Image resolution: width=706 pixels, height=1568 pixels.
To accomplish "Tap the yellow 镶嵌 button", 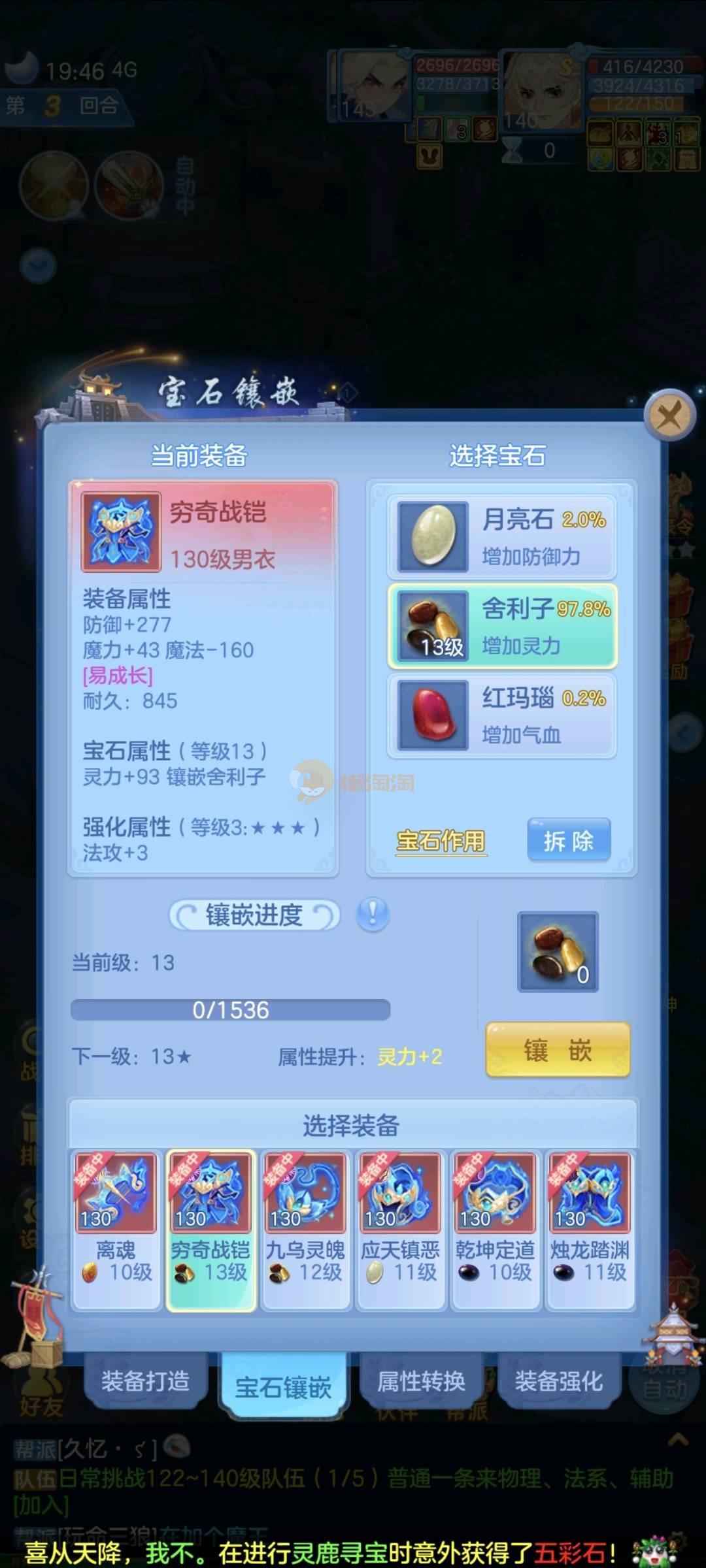I will click(558, 1051).
